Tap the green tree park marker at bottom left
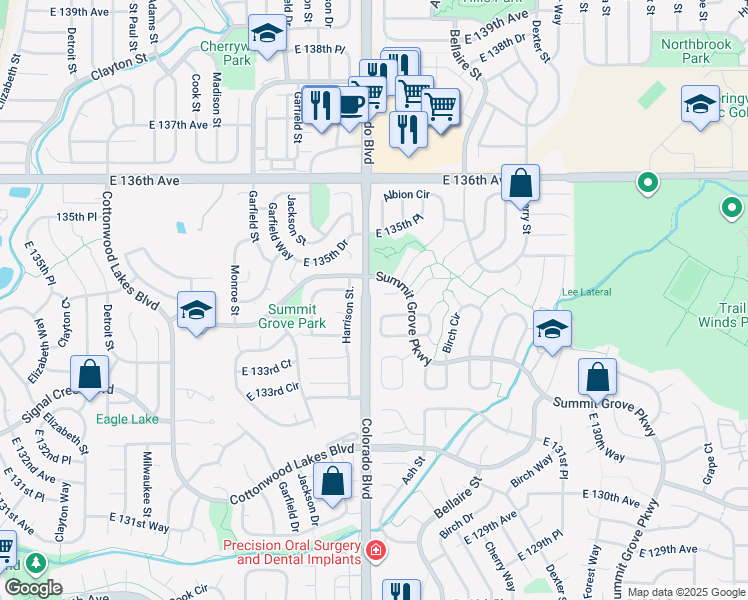Image resolution: width=748 pixels, height=600 pixels. (36, 564)
